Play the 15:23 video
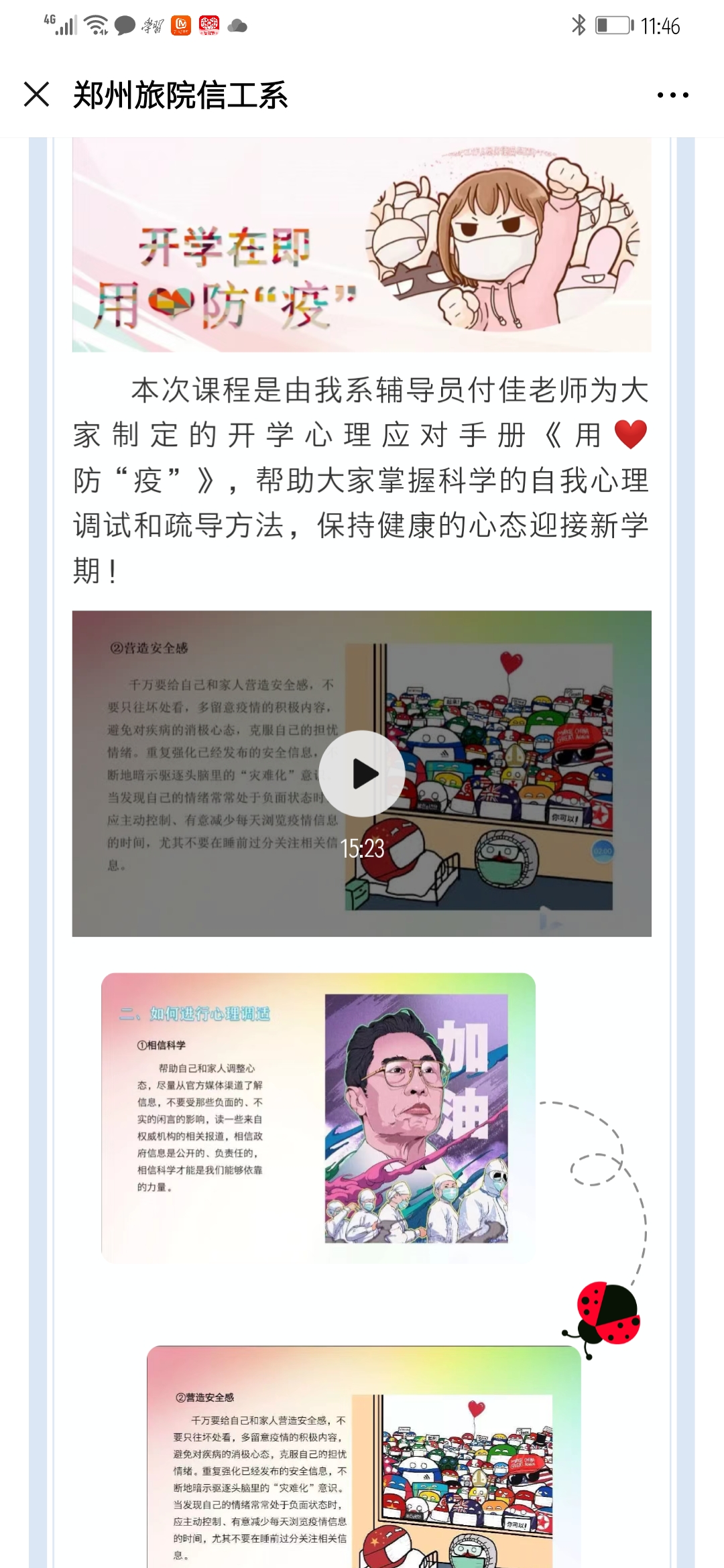The width and height of the screenshot is (724, 1568). tap(362, 773)
